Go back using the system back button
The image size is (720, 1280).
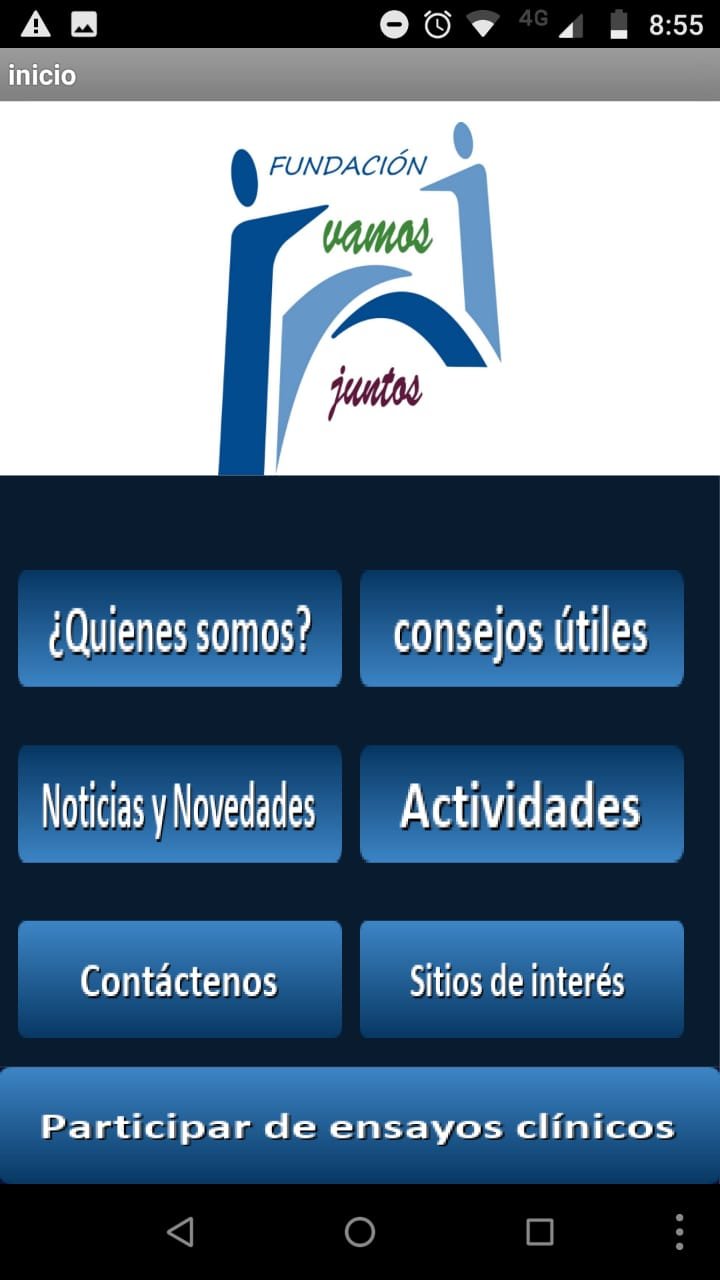(x=180, y=1232)
